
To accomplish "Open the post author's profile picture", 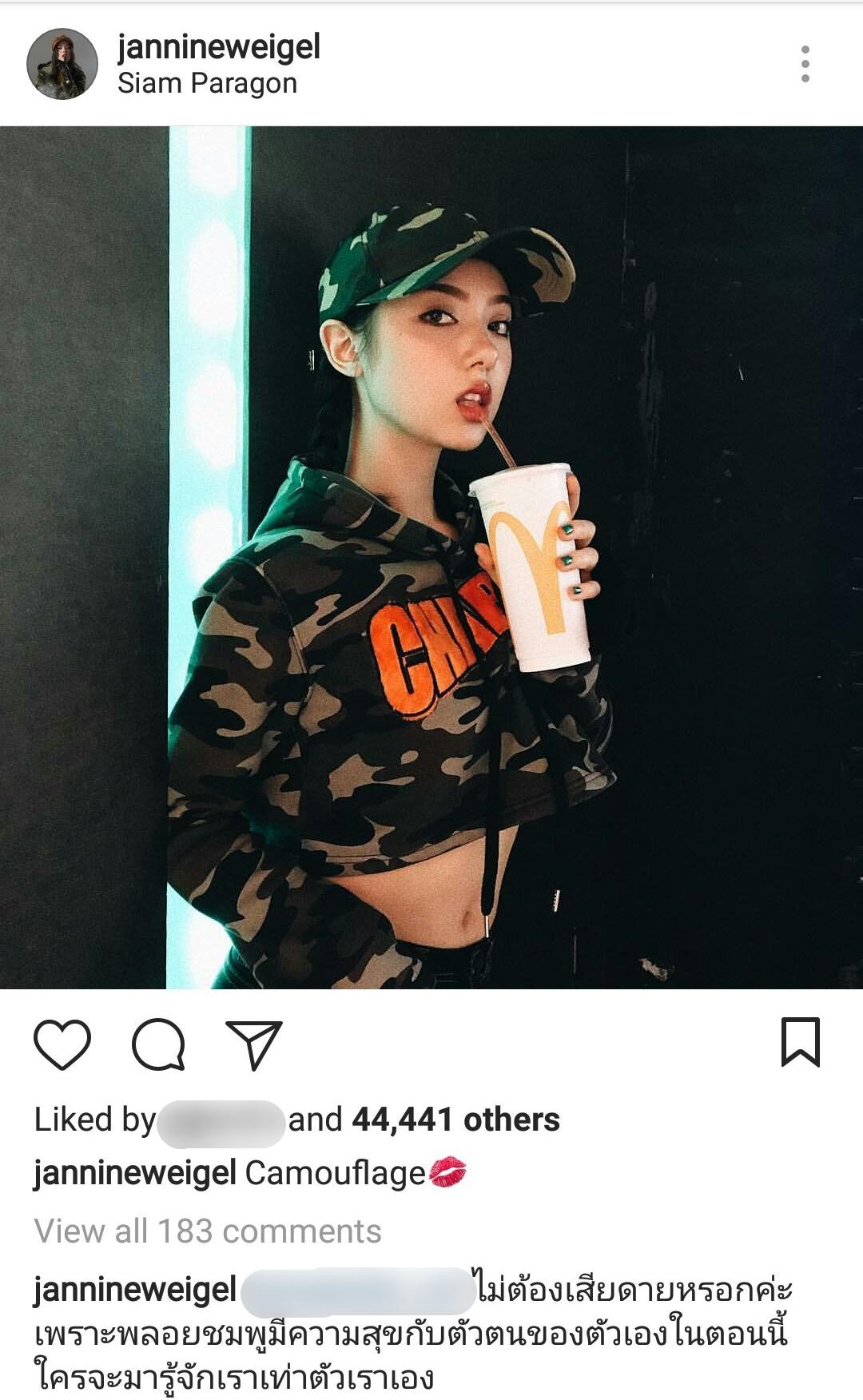I will pyautogui.click(x=62, y=64).
